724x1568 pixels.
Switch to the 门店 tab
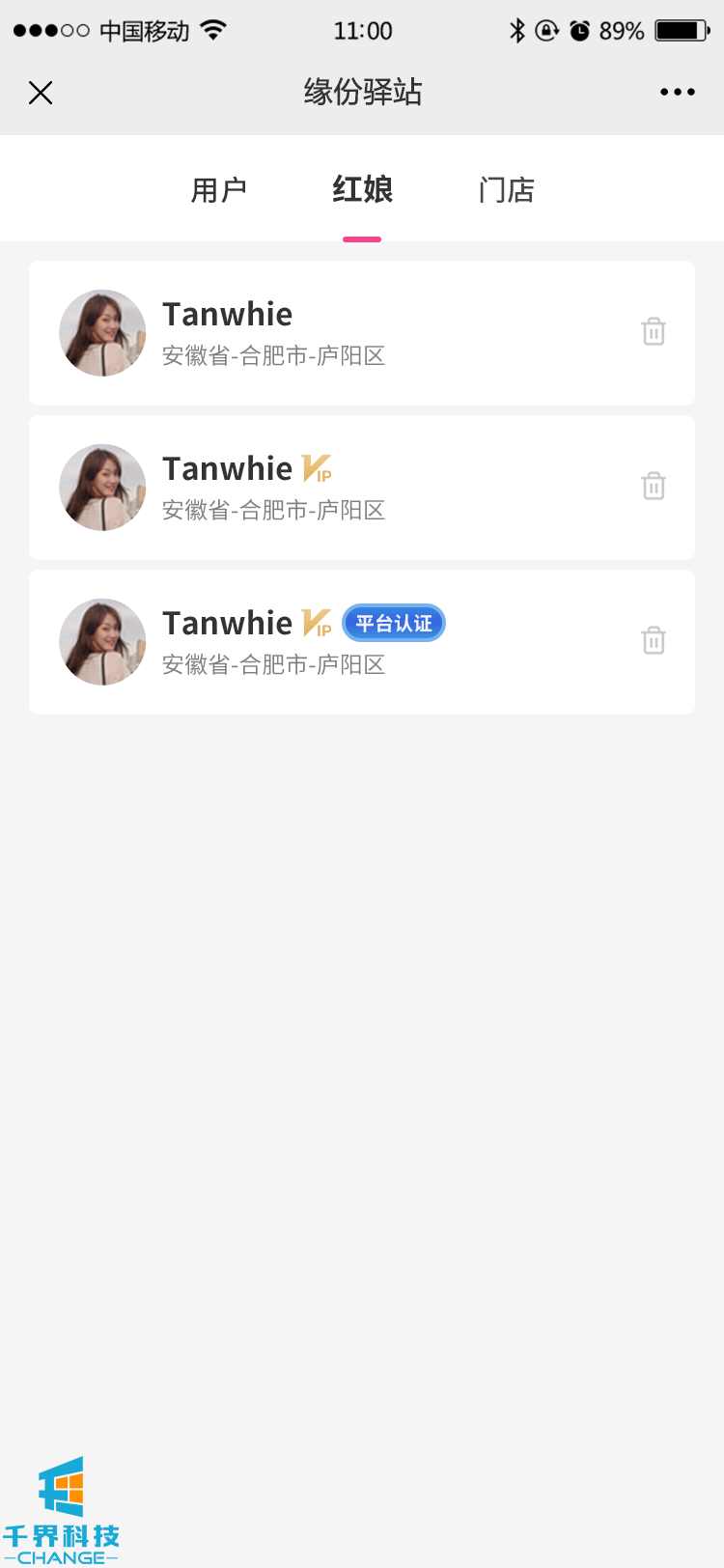[506, 190]
